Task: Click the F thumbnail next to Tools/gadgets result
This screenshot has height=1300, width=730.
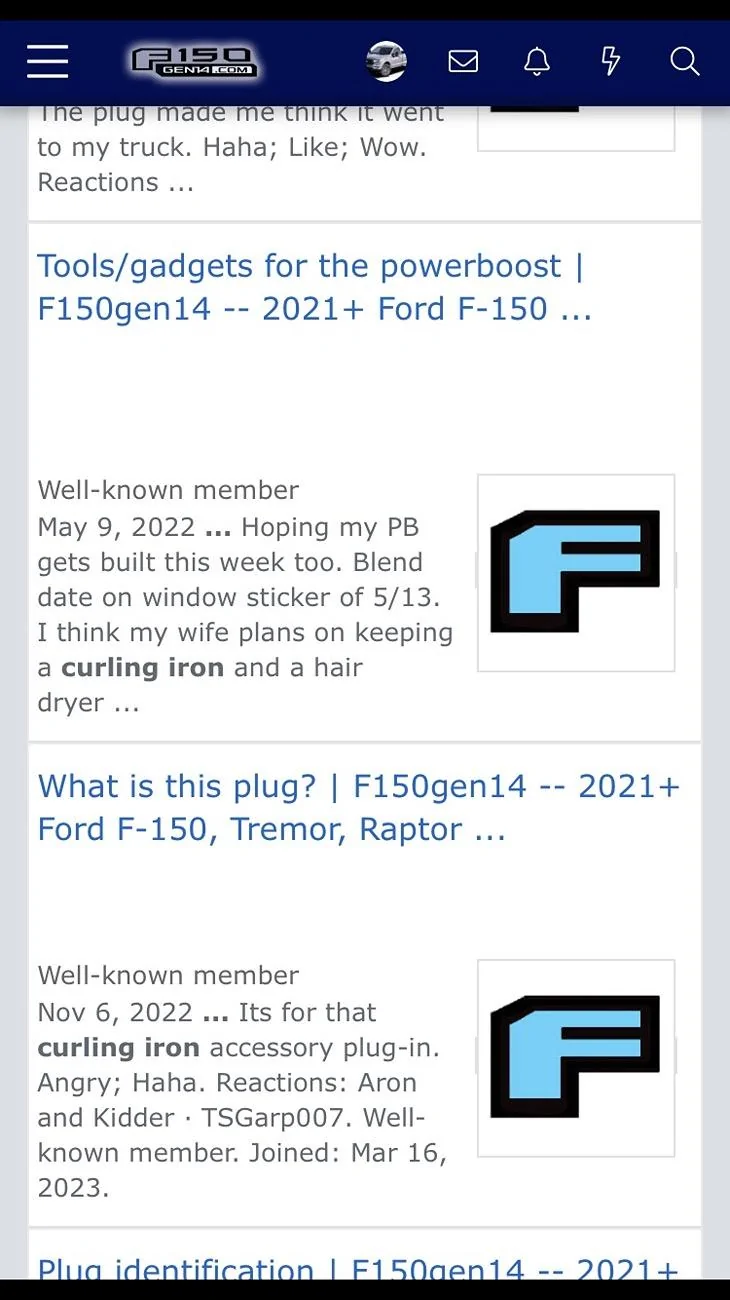Action: point(576,572)
